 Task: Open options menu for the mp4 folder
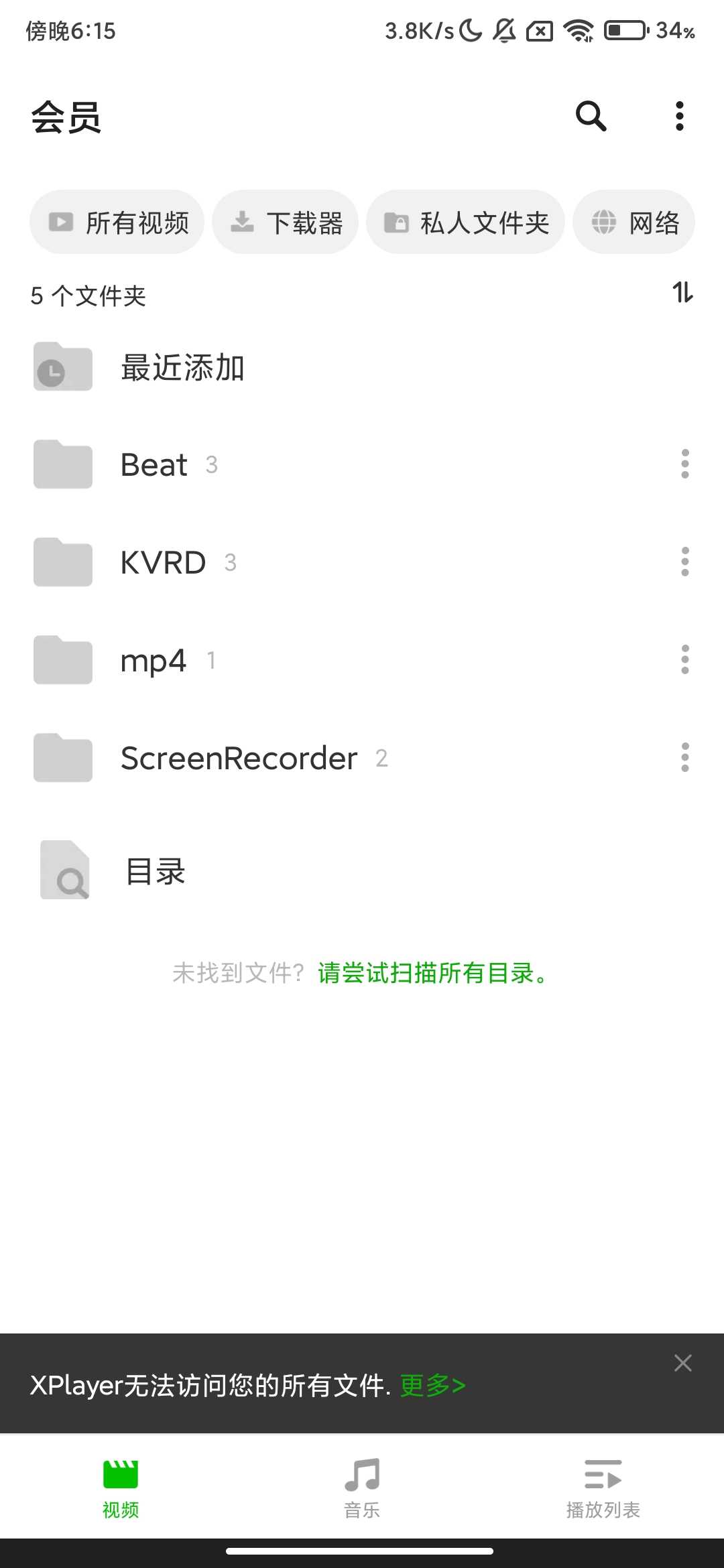click(684, 660)
